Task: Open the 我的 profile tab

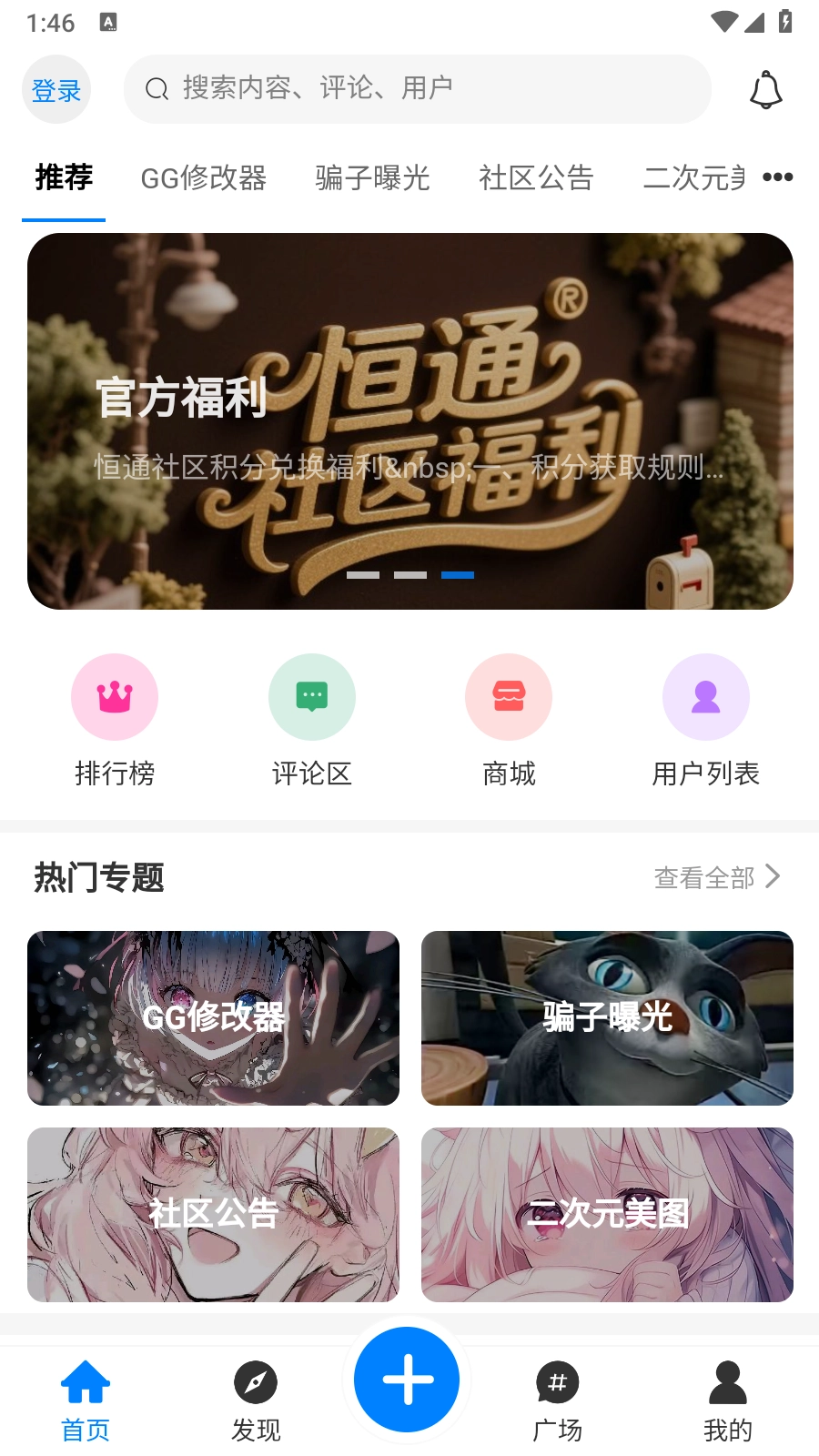Action: (727, 1401)
